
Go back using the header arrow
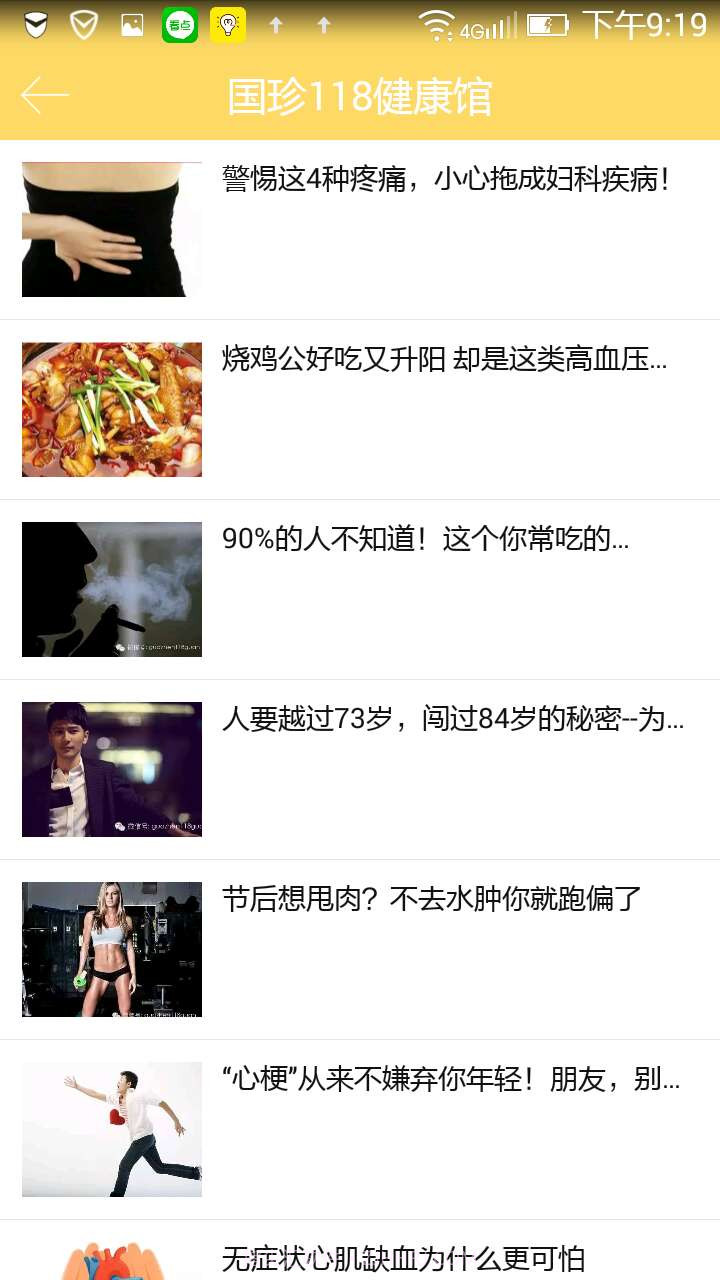45,96
